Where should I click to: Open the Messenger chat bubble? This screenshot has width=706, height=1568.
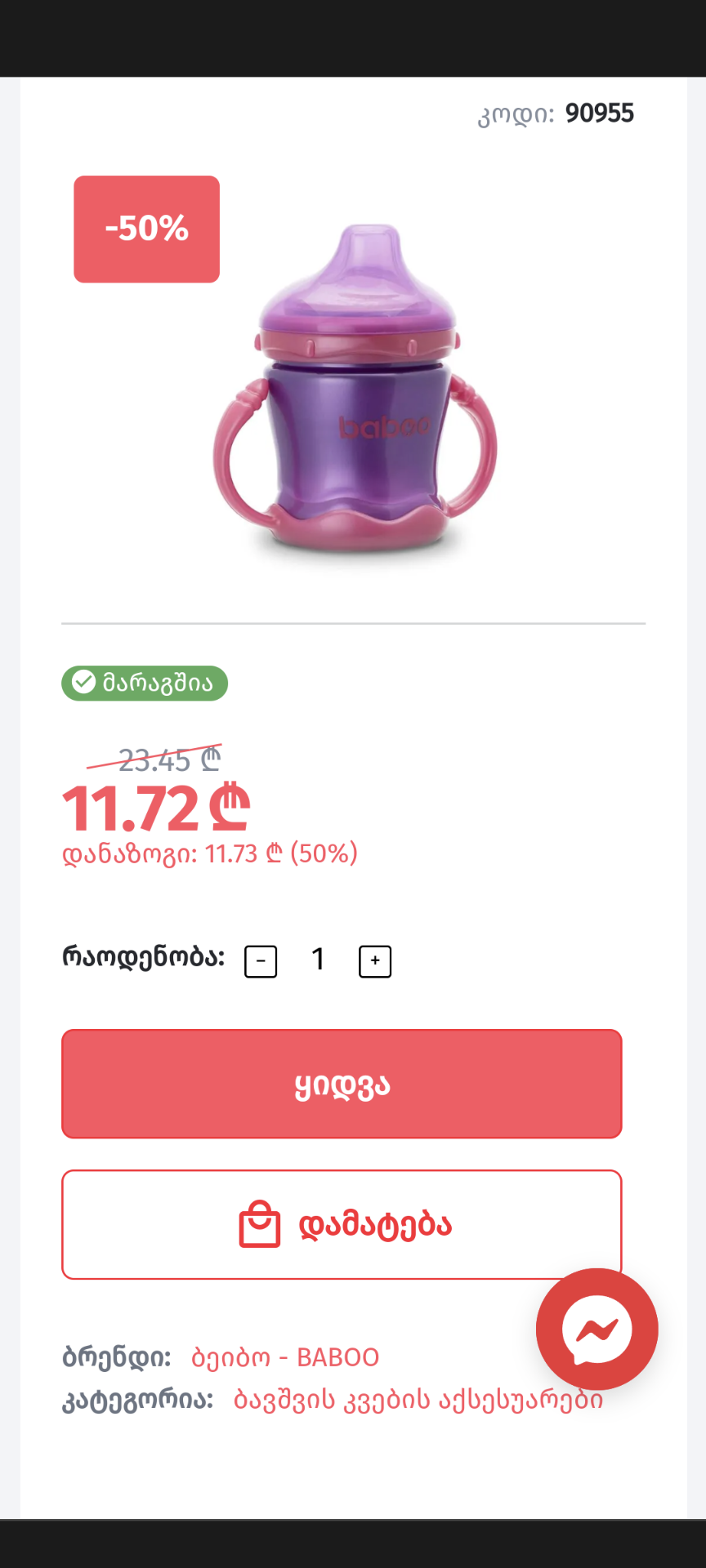click(x=597, y=1329)
